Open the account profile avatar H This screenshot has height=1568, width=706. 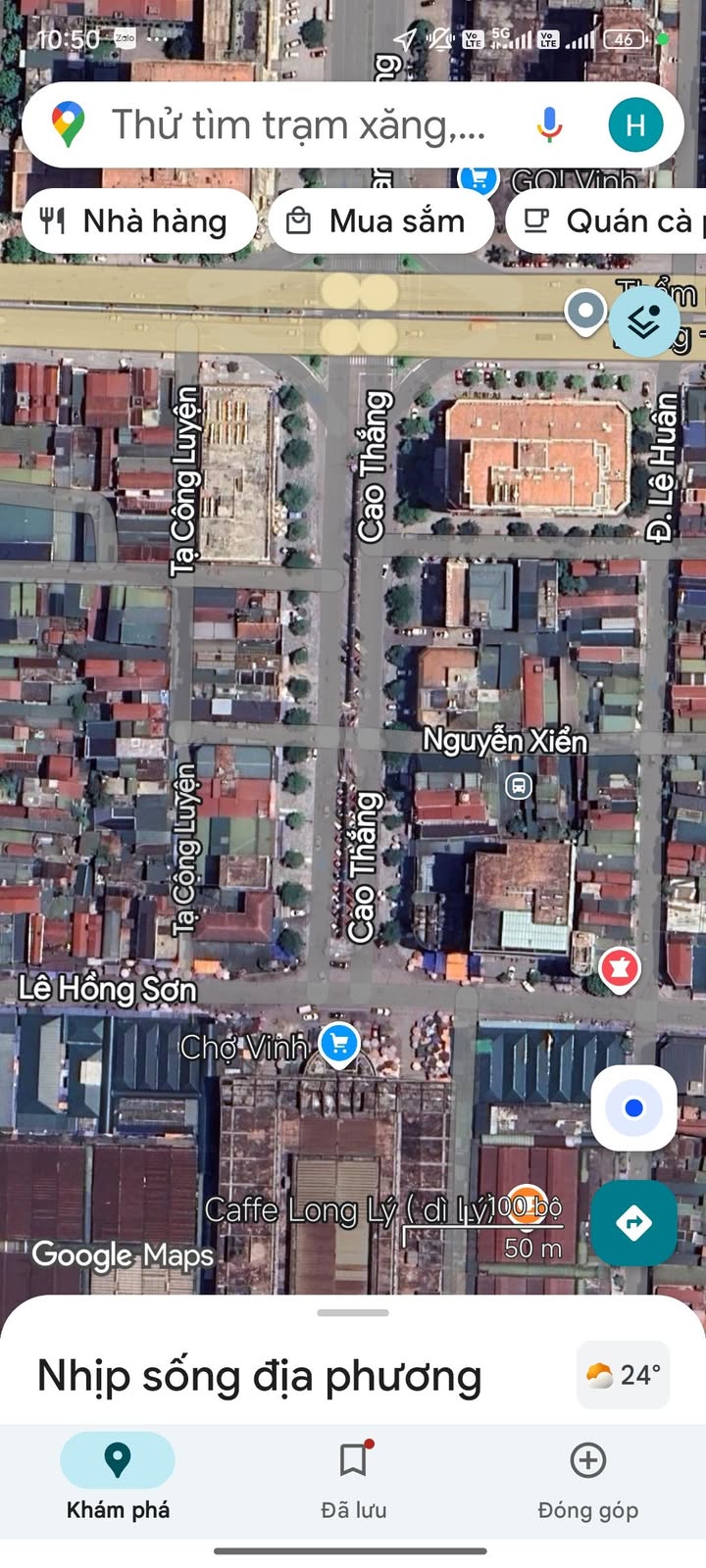635,125
